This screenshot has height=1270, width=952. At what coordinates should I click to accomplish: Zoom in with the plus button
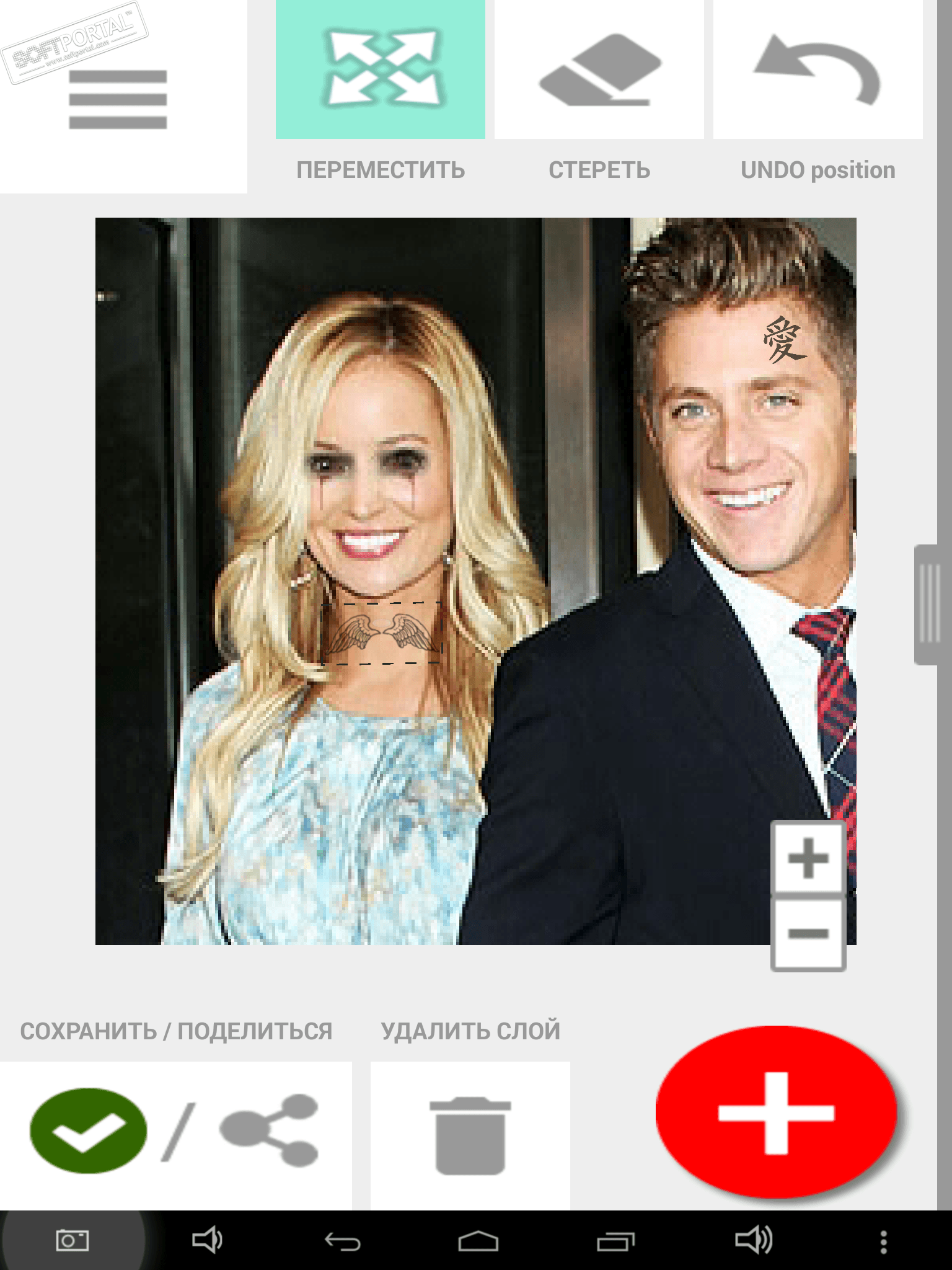[x=808, y=859]
